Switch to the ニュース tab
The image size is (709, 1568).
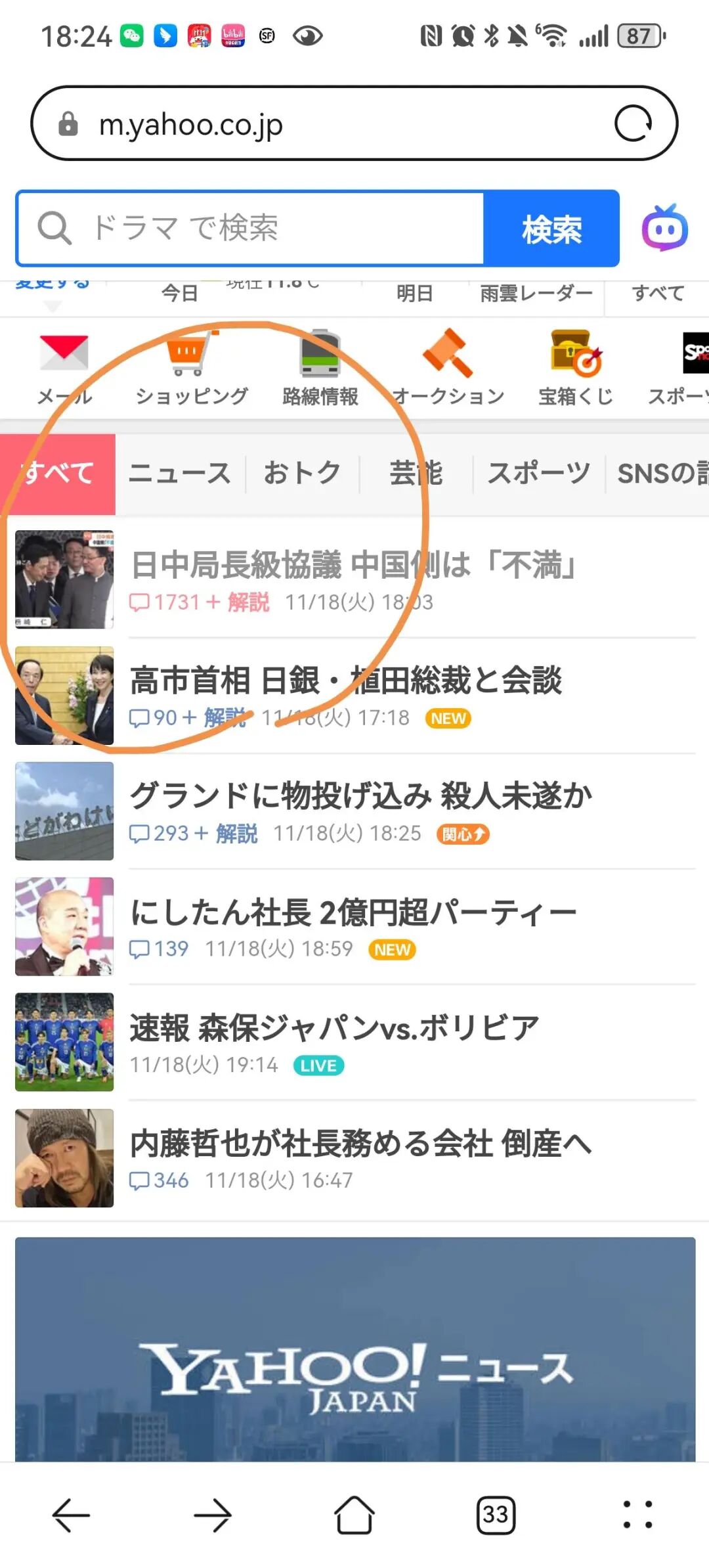point(179,474)
